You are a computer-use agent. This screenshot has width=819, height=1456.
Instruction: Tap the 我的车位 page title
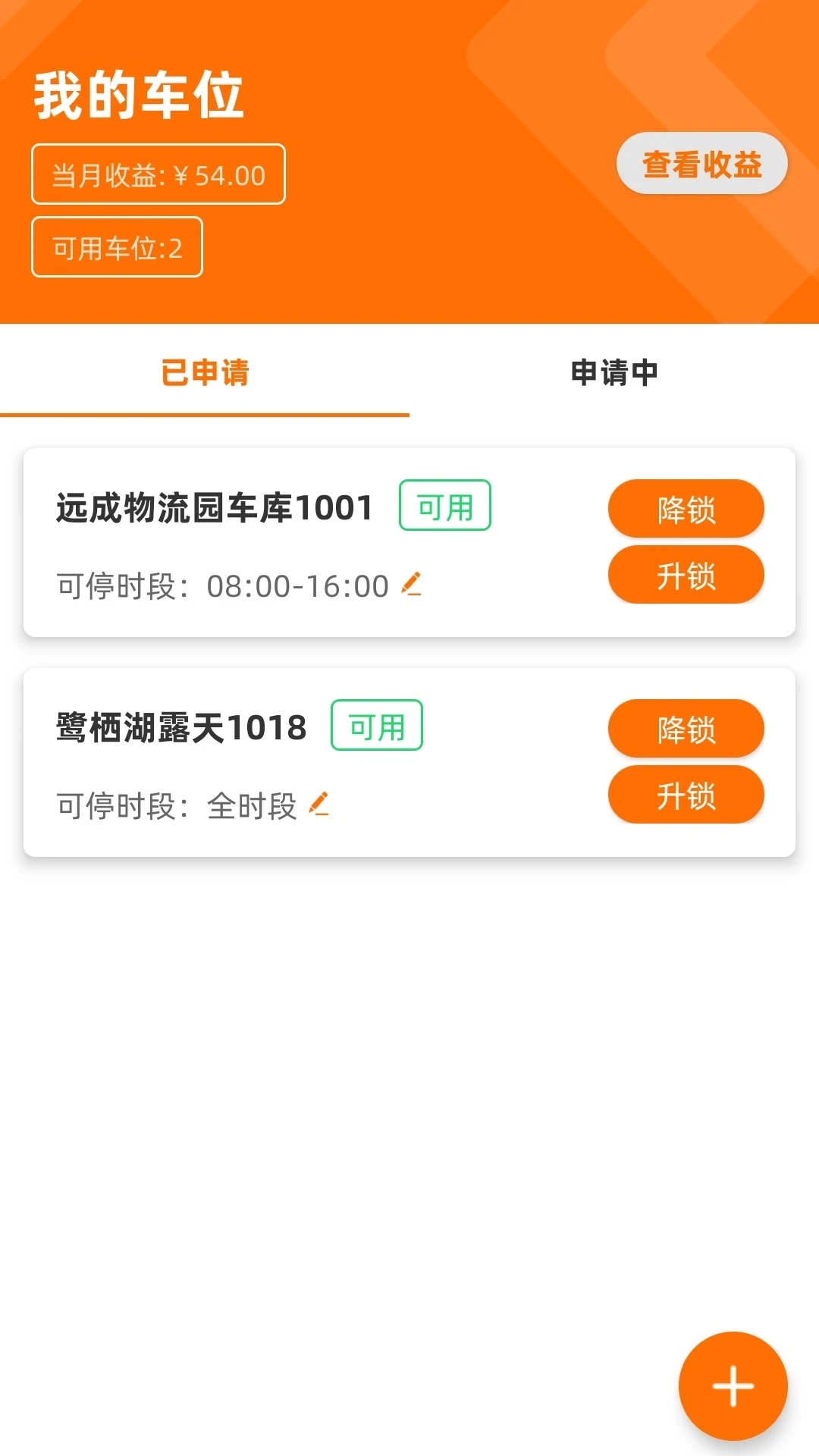click(x=137, y=94)
